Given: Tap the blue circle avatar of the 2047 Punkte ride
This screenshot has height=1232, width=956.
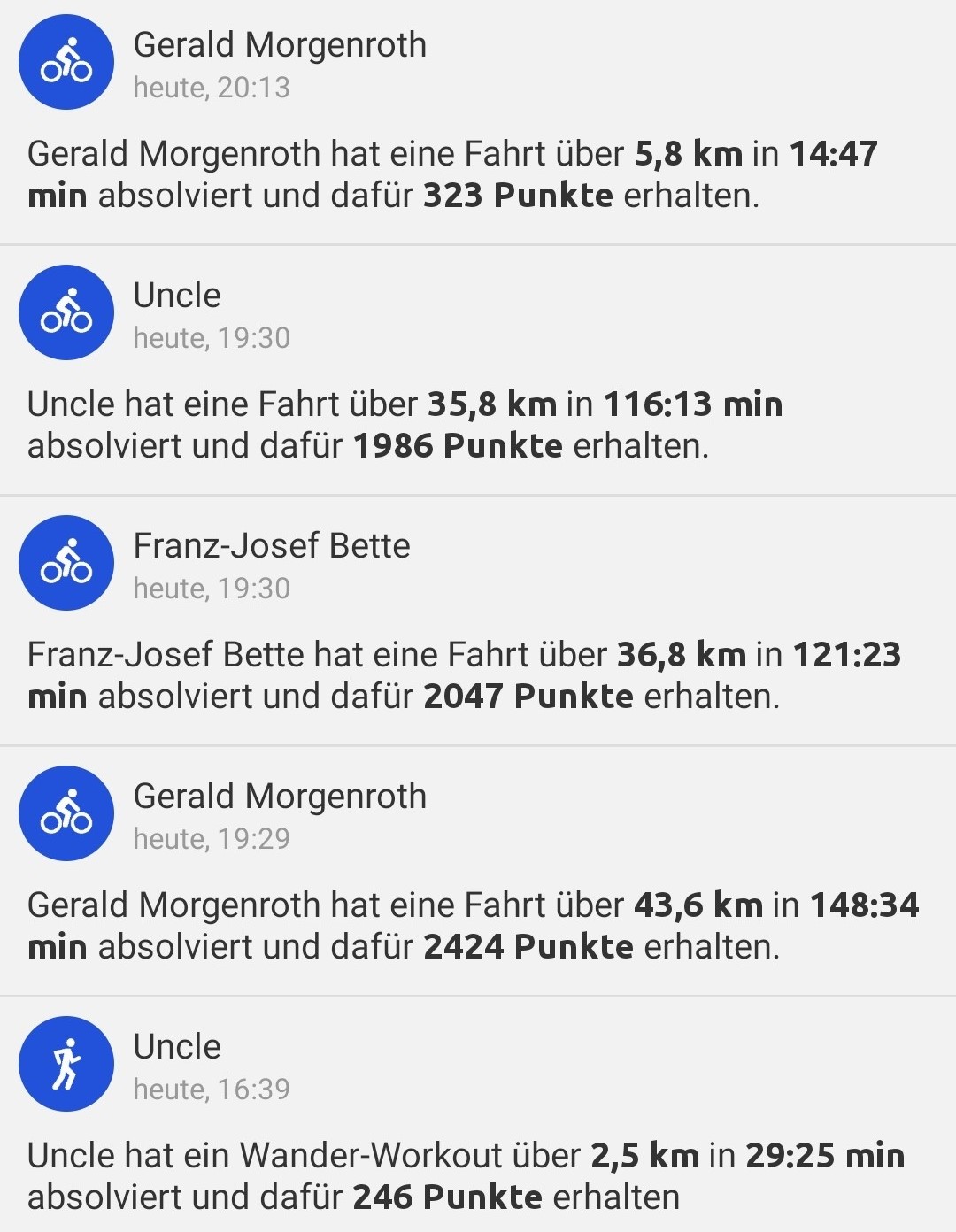Looking at the screenshot, I should click(x=66, y=563).
